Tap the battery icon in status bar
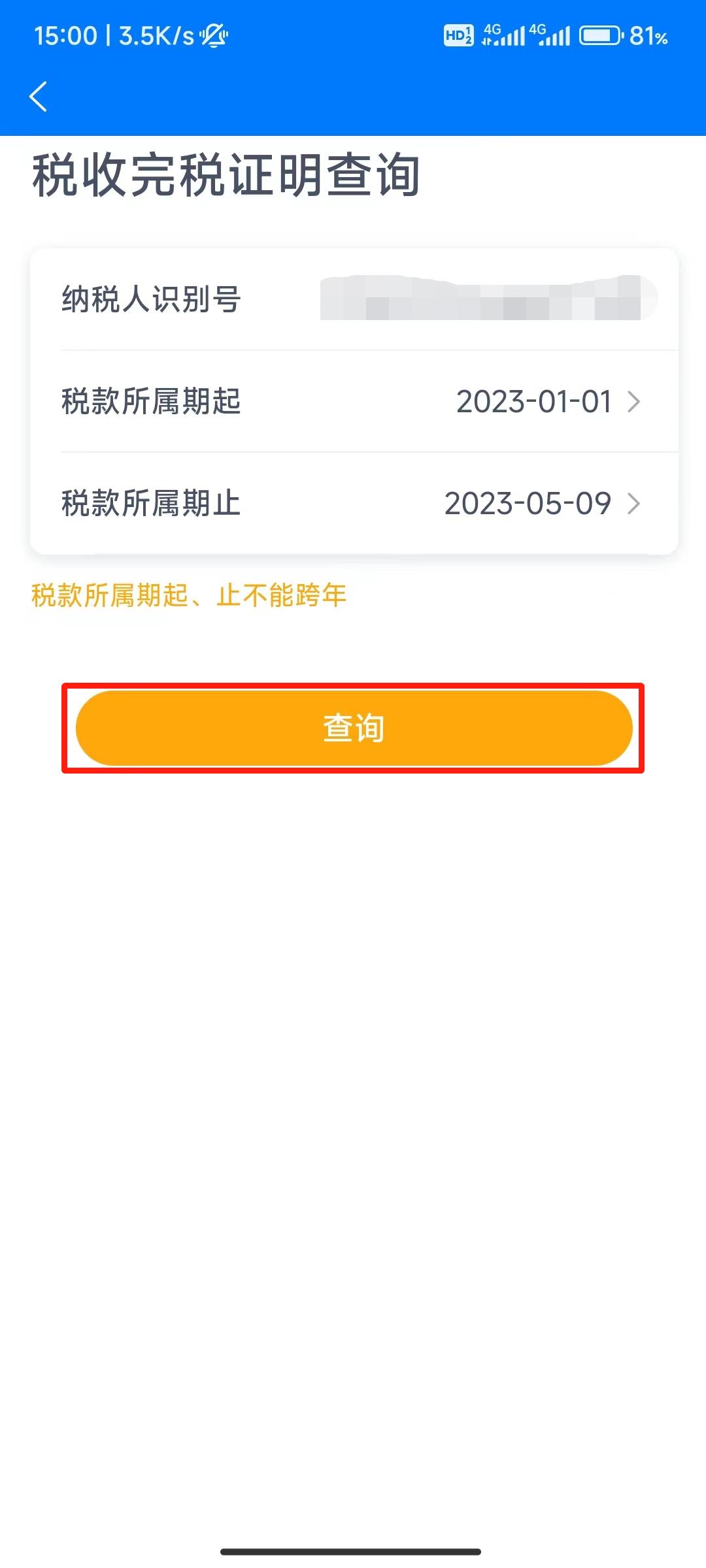This screenshot has height=1568, width=706. pos(601,37)
